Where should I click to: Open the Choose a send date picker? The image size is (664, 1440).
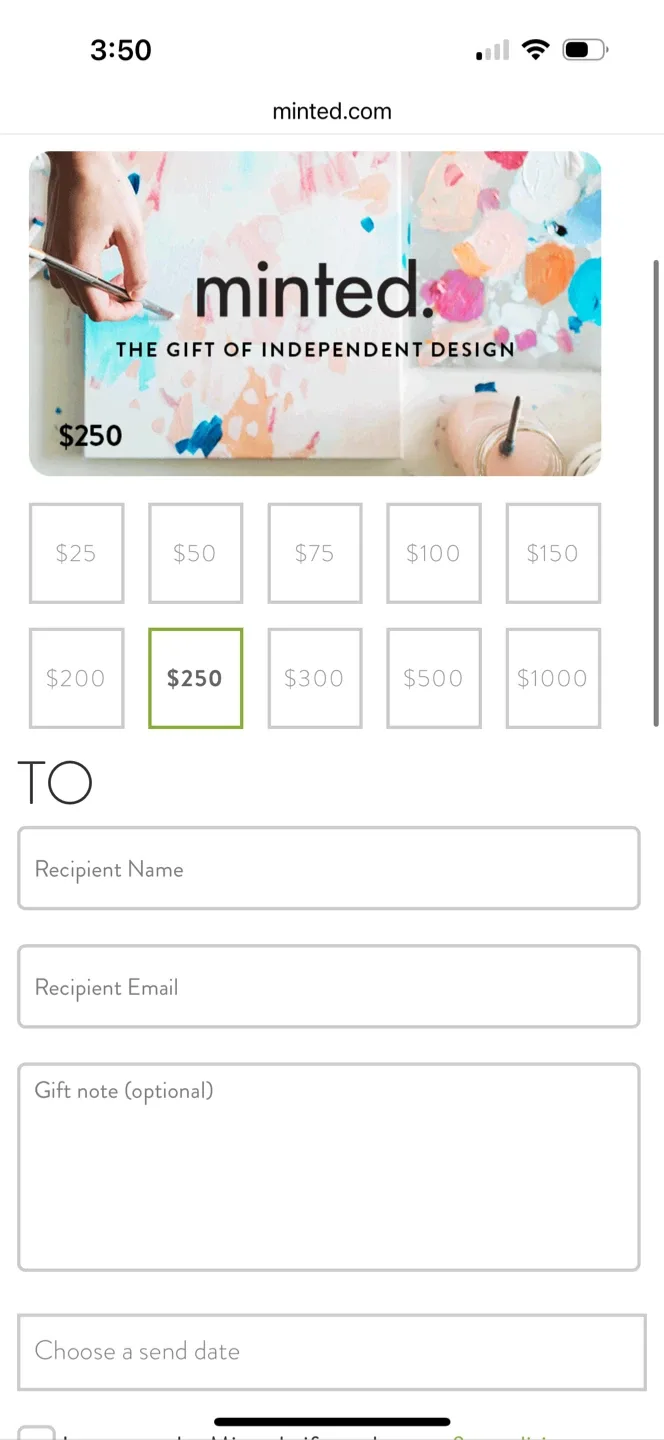(331, 1351)
